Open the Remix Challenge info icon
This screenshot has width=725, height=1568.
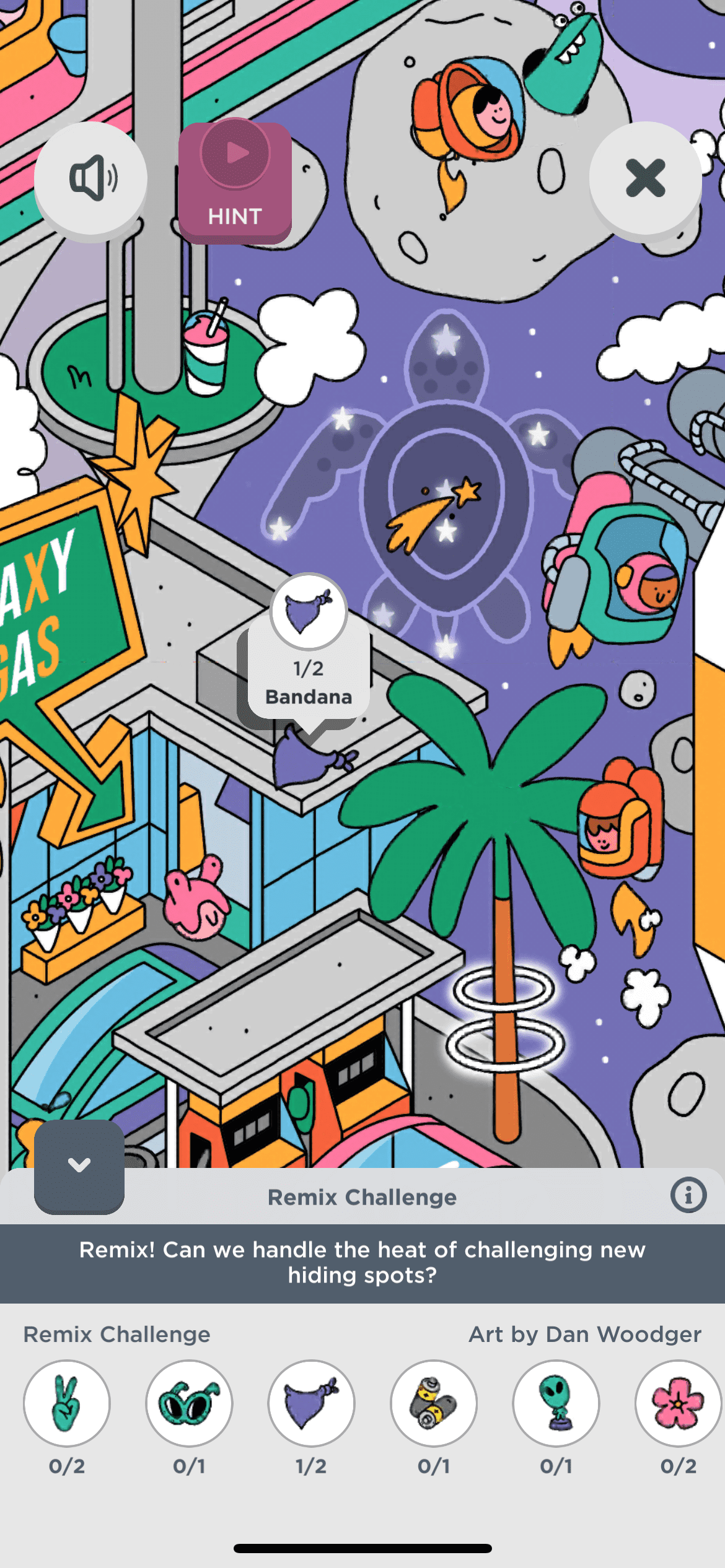coord(688,1195)
